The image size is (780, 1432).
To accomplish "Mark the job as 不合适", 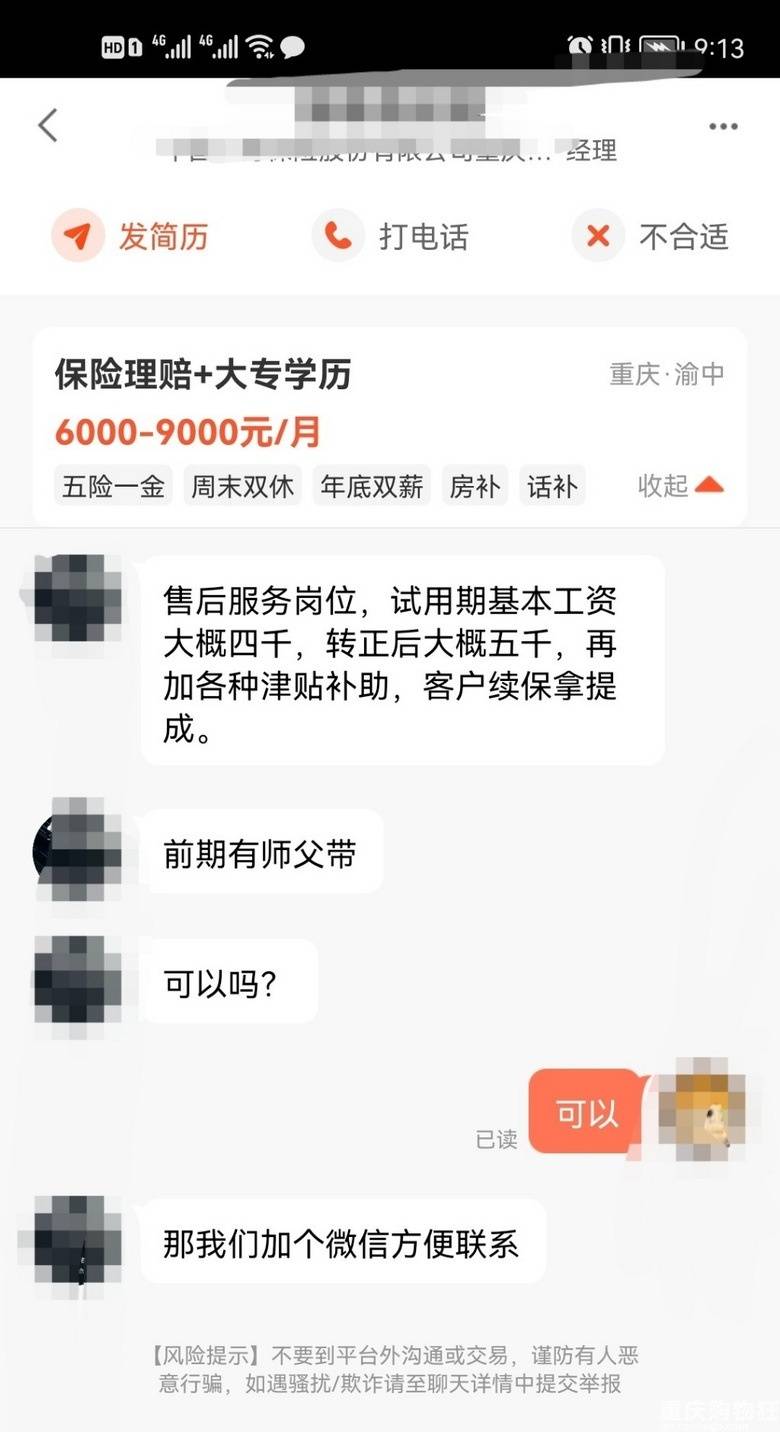I will 651,236.
